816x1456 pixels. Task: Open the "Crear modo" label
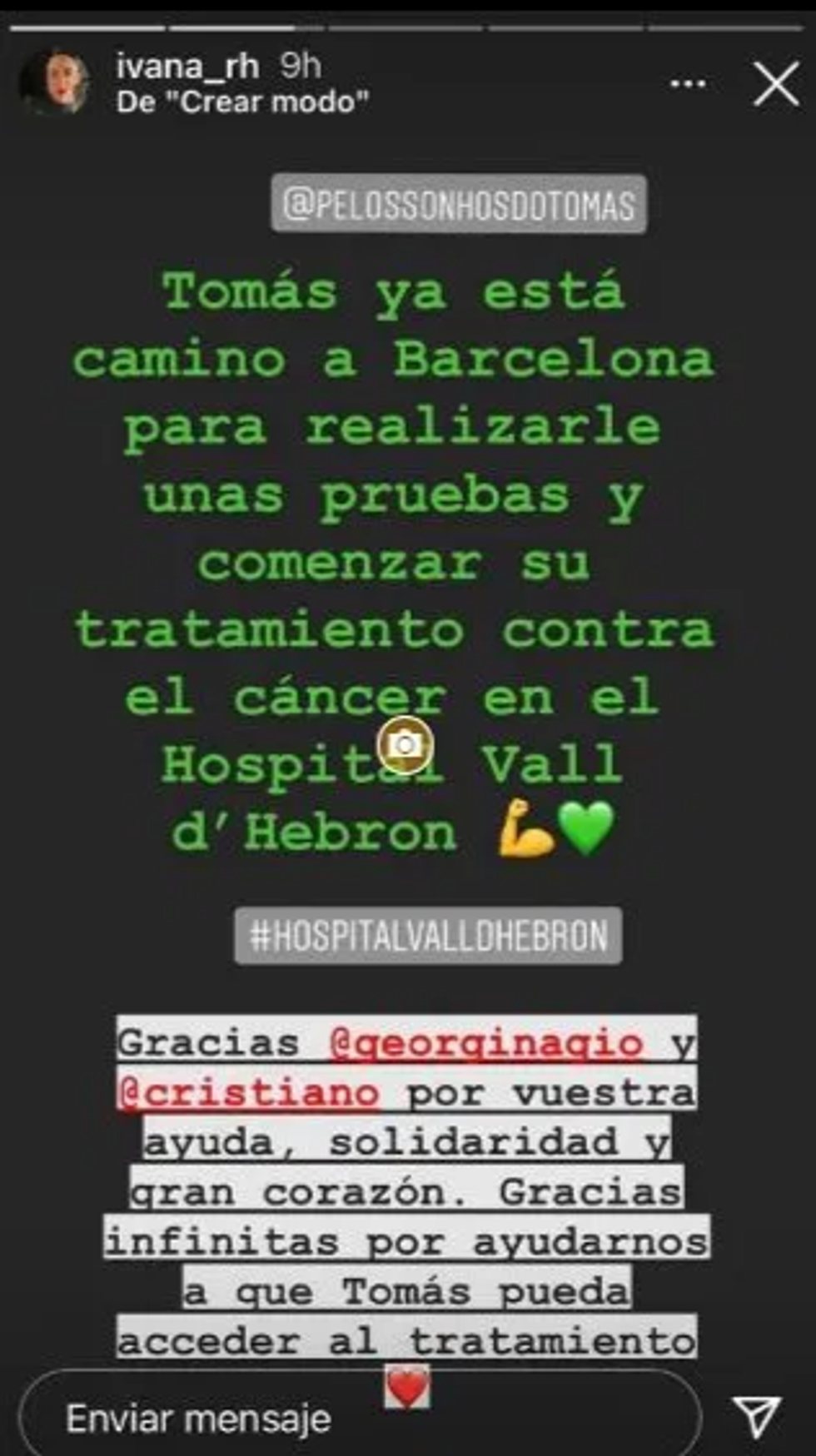[x=242, y=102]
